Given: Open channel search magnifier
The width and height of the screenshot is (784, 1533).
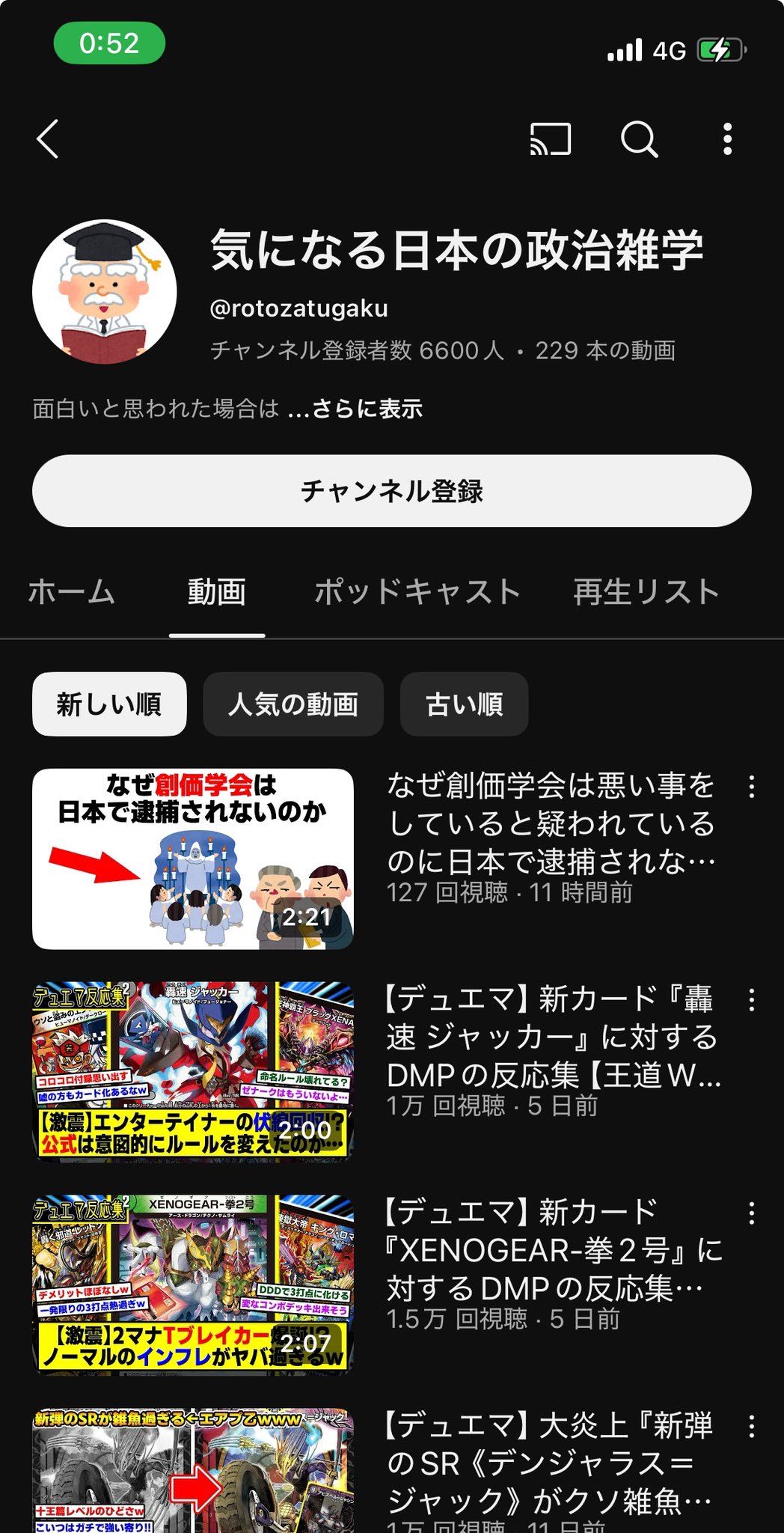Looking at the screenshot, I should (x=639, y=139).
